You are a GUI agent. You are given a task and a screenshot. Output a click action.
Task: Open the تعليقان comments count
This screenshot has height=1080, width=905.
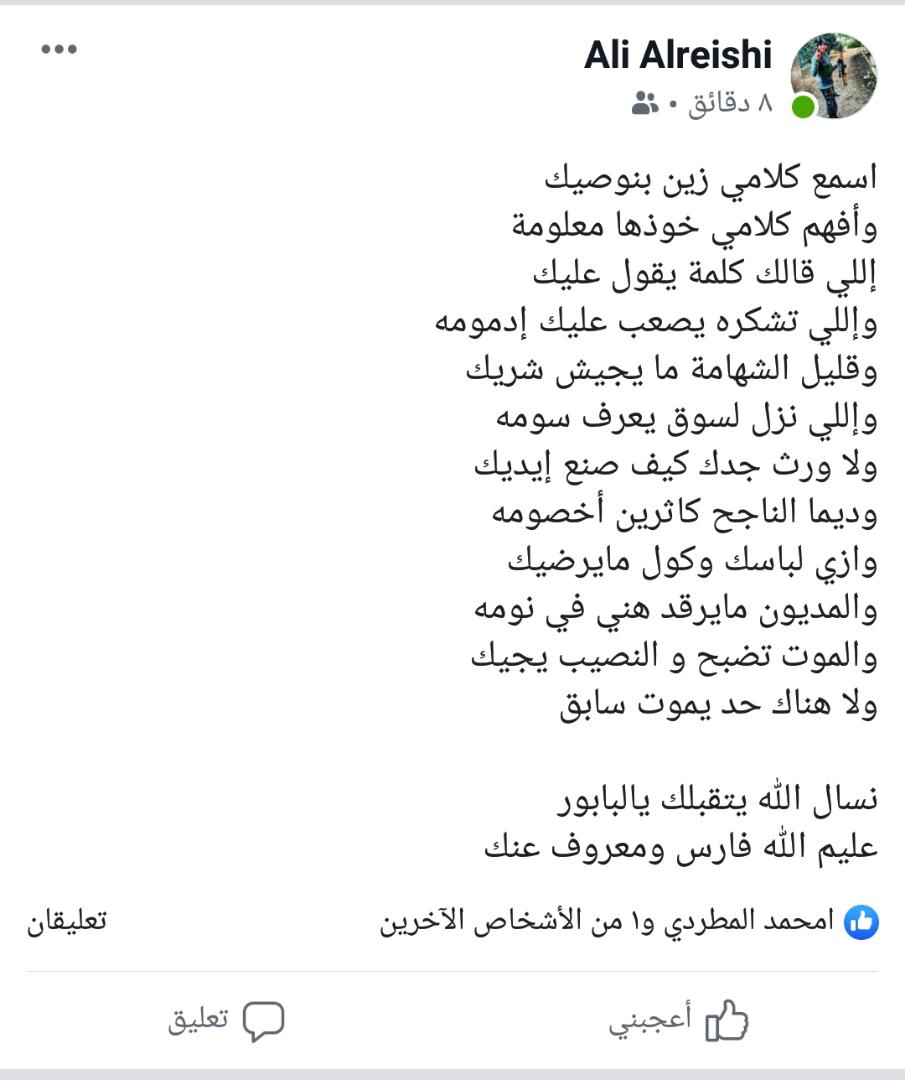click(67, 922)
